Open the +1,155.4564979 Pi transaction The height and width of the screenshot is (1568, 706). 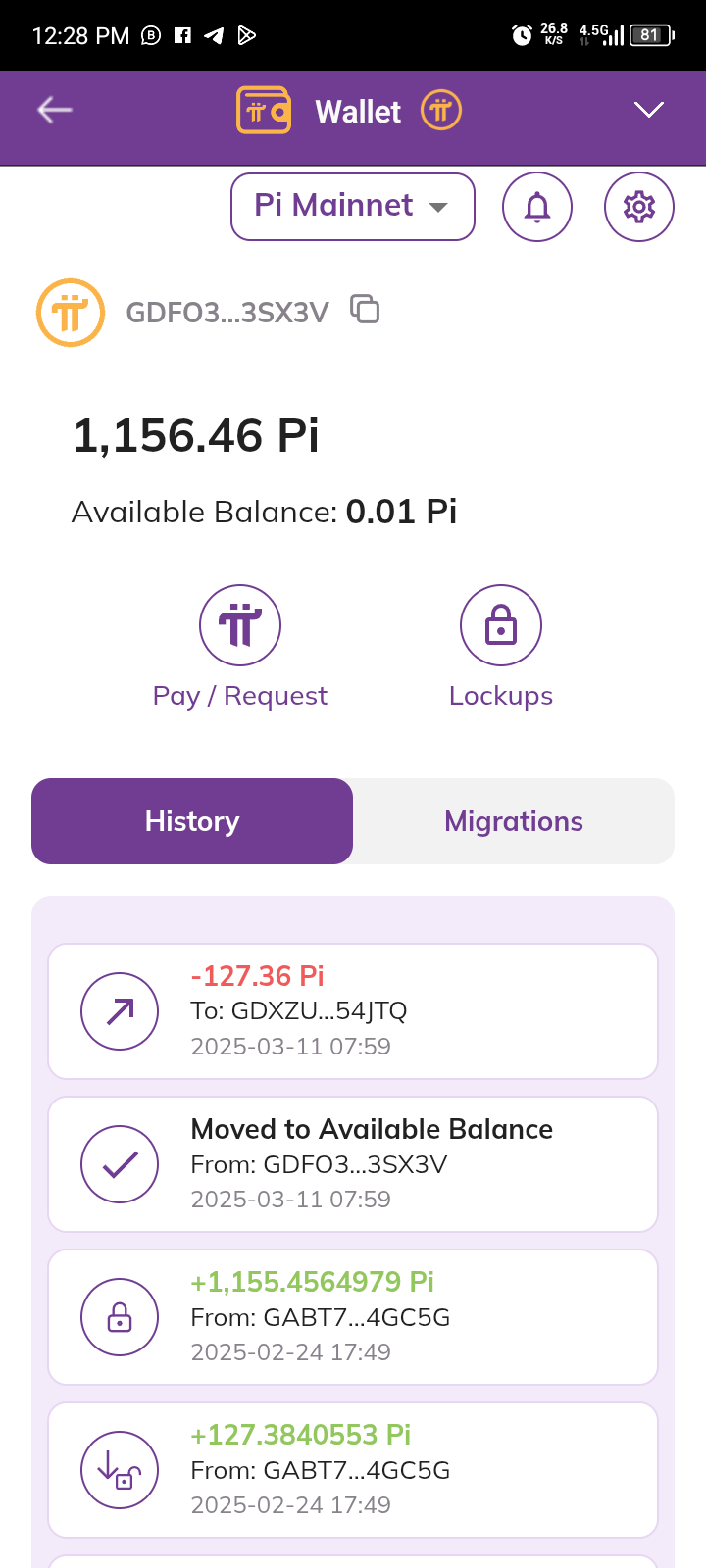click(353, 1317)
